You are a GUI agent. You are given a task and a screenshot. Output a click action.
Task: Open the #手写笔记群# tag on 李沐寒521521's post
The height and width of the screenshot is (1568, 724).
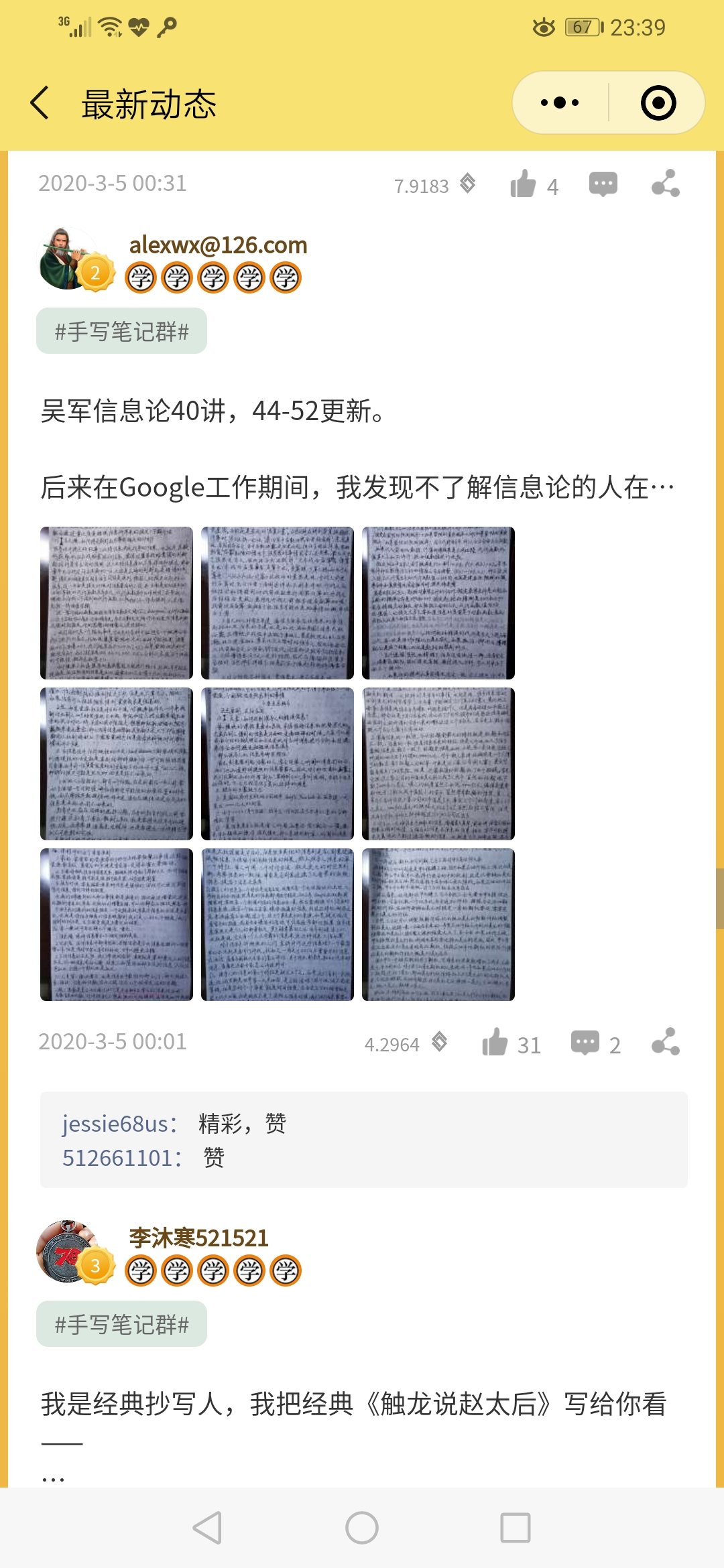pos(121,1324)
